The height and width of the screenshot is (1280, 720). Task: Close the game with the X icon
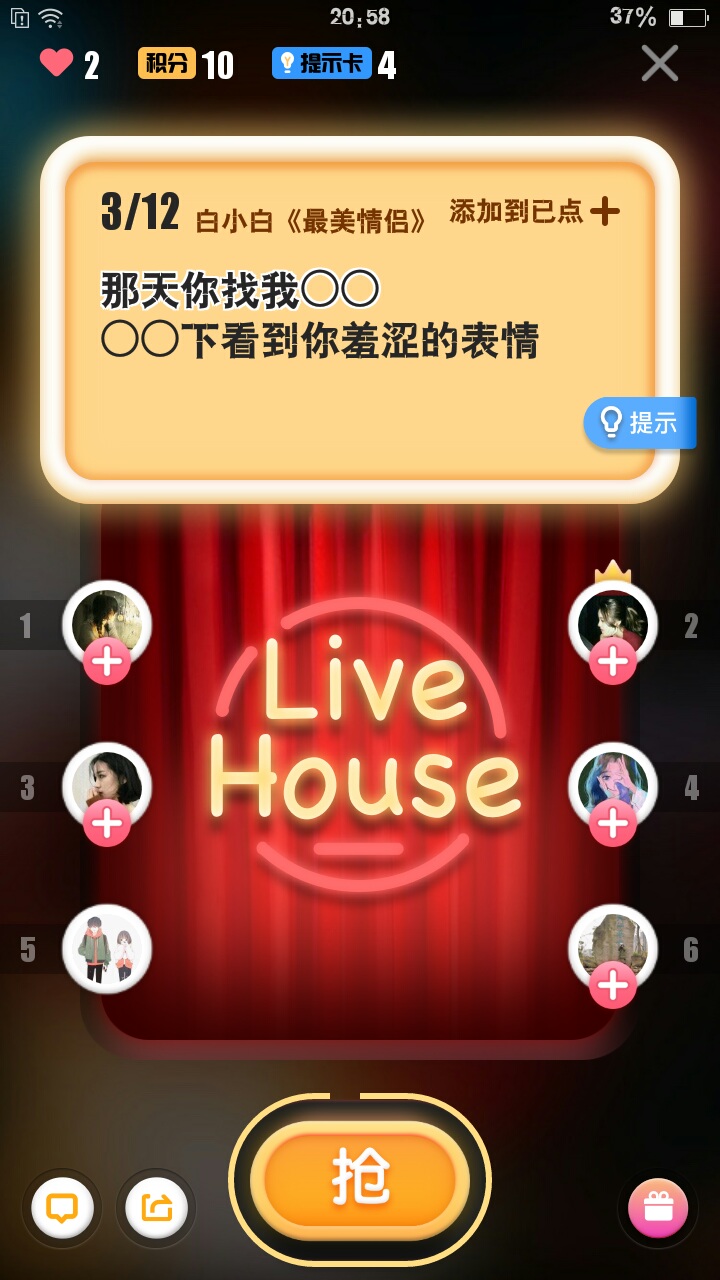click(x=660, y=63)
